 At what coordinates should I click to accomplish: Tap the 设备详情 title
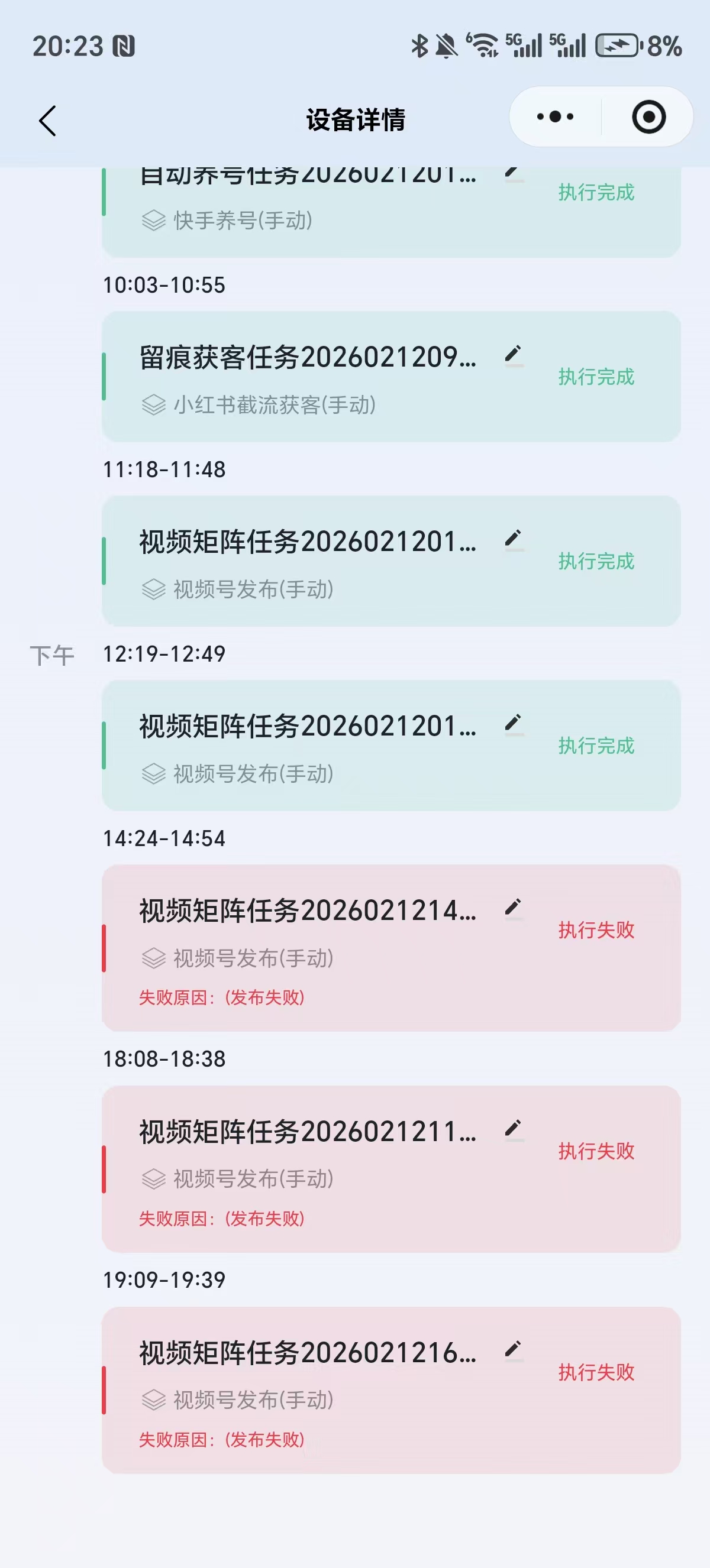[x=356, y=119]
